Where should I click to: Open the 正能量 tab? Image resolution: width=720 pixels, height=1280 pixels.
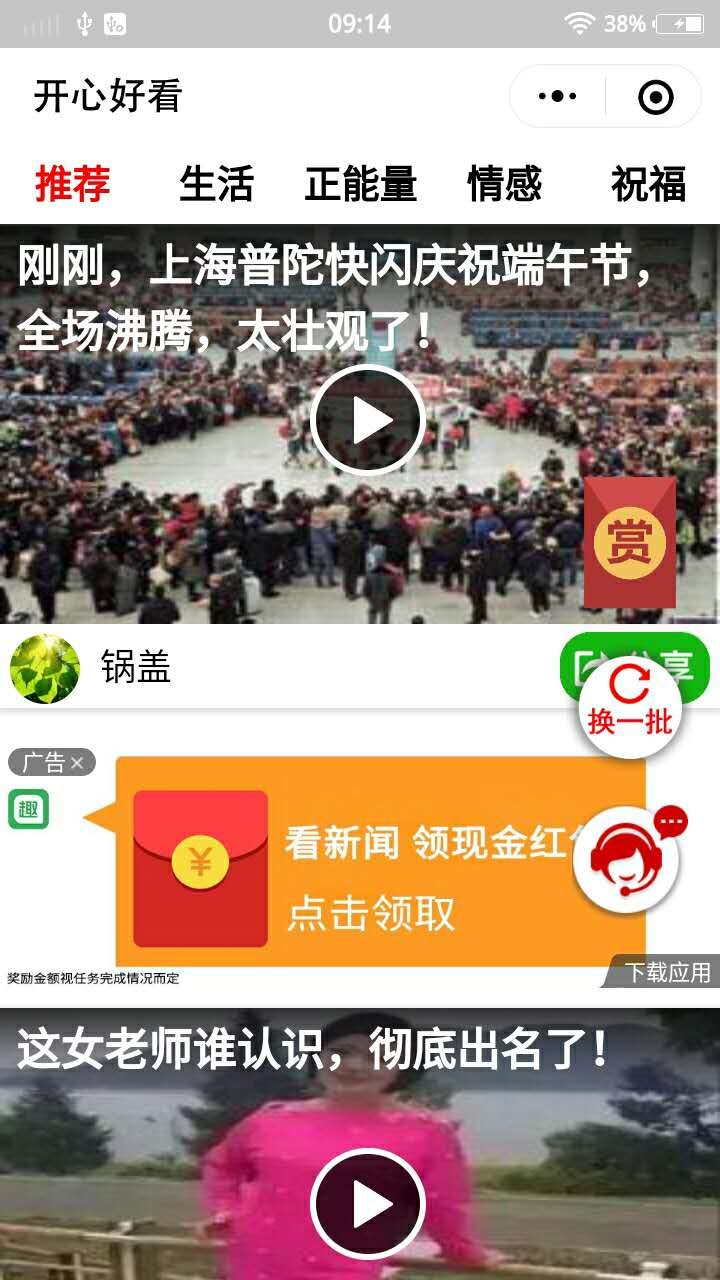coord(360,185)
